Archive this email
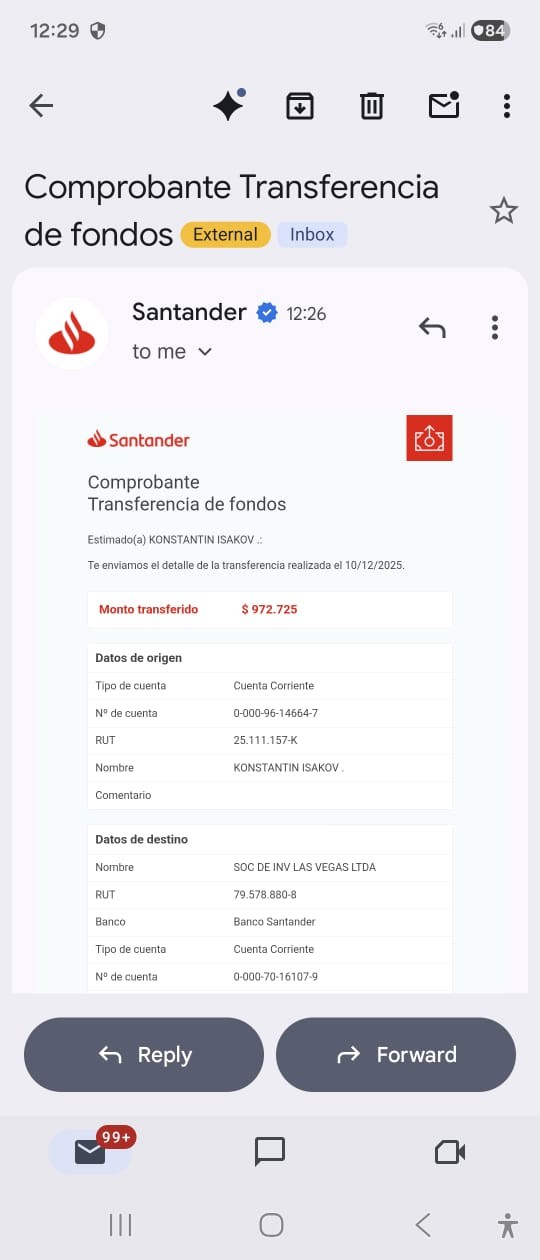Screen dimensions: 540x1260 coord(300,105)
